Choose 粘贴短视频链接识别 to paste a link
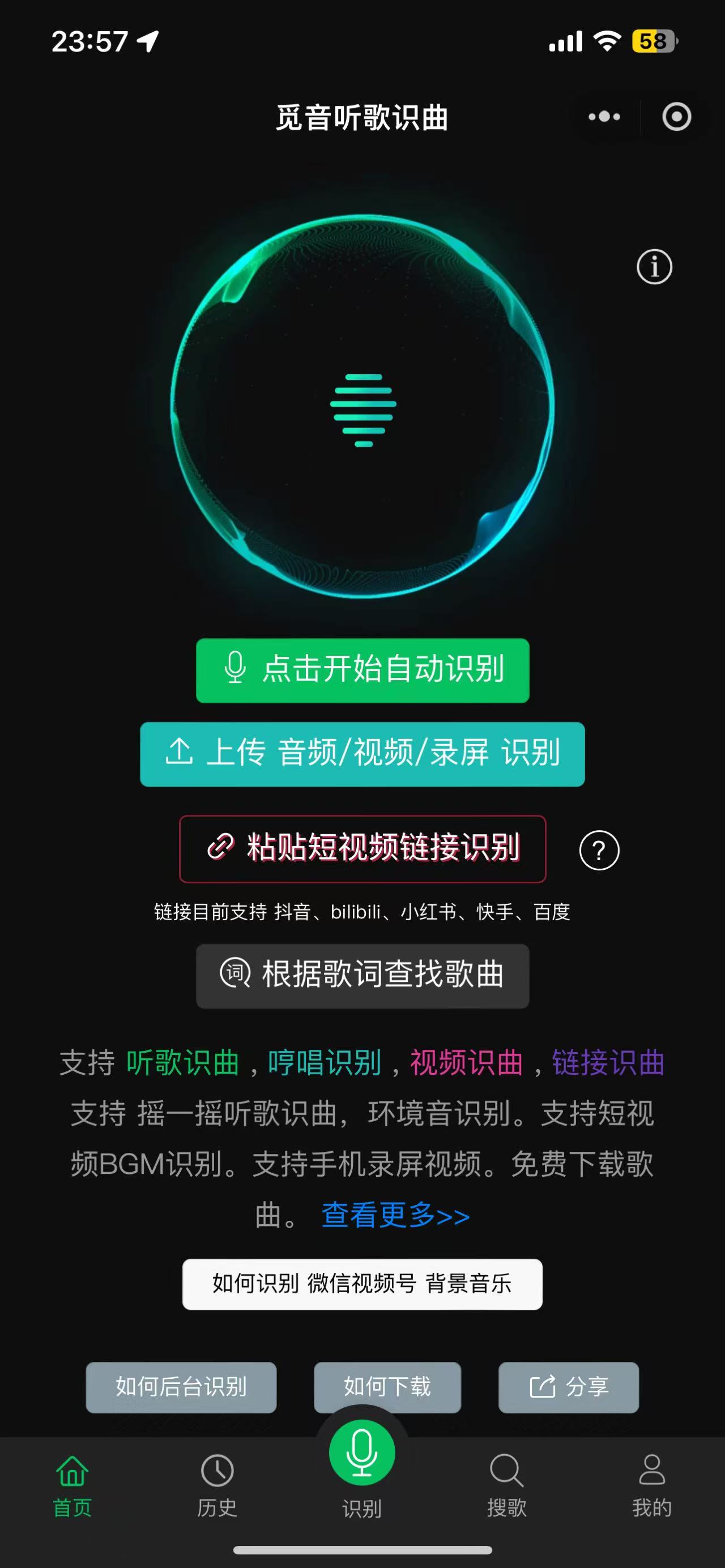Image resolution: width=725 pixels, height=1568 pixels. (x=362, y=848)
